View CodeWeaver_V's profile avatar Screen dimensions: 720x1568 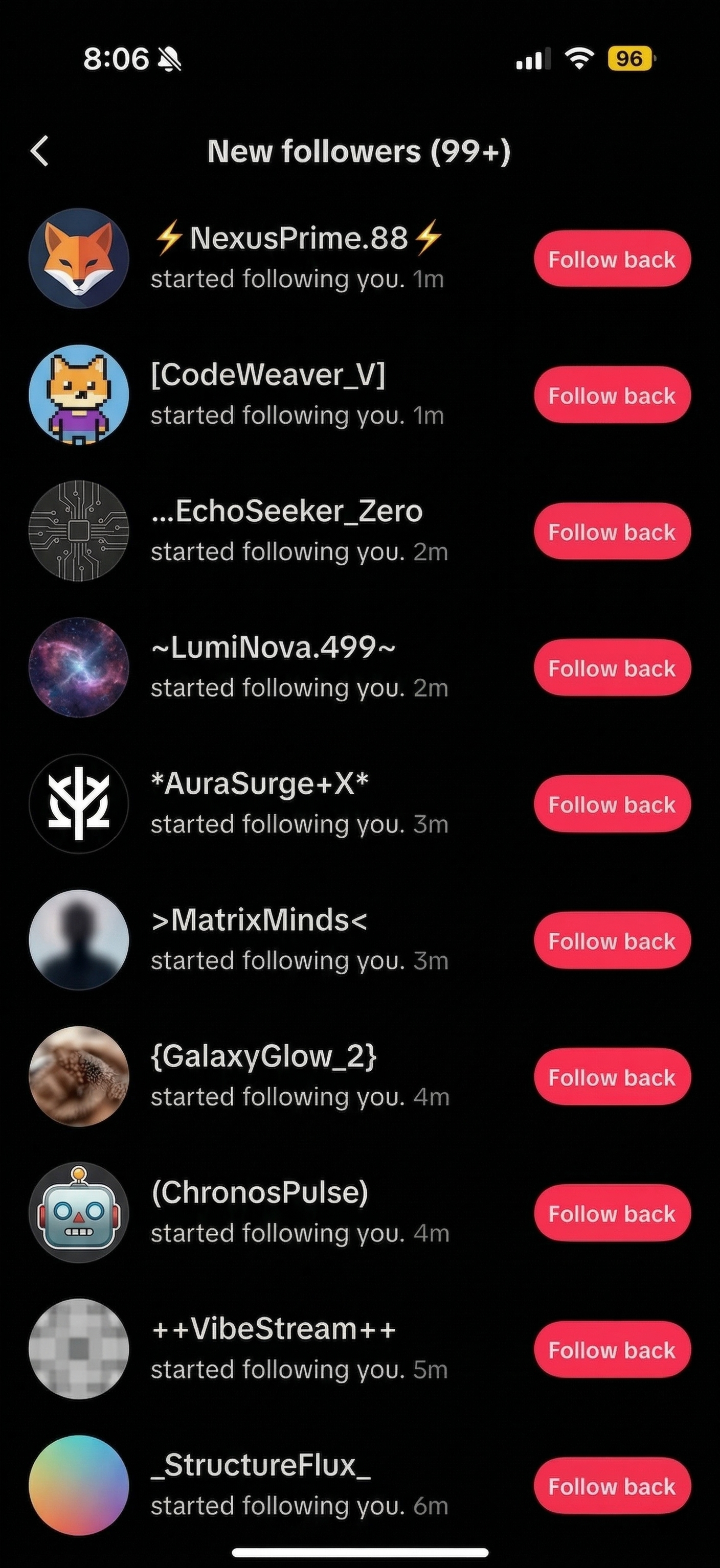coord(79,395)
